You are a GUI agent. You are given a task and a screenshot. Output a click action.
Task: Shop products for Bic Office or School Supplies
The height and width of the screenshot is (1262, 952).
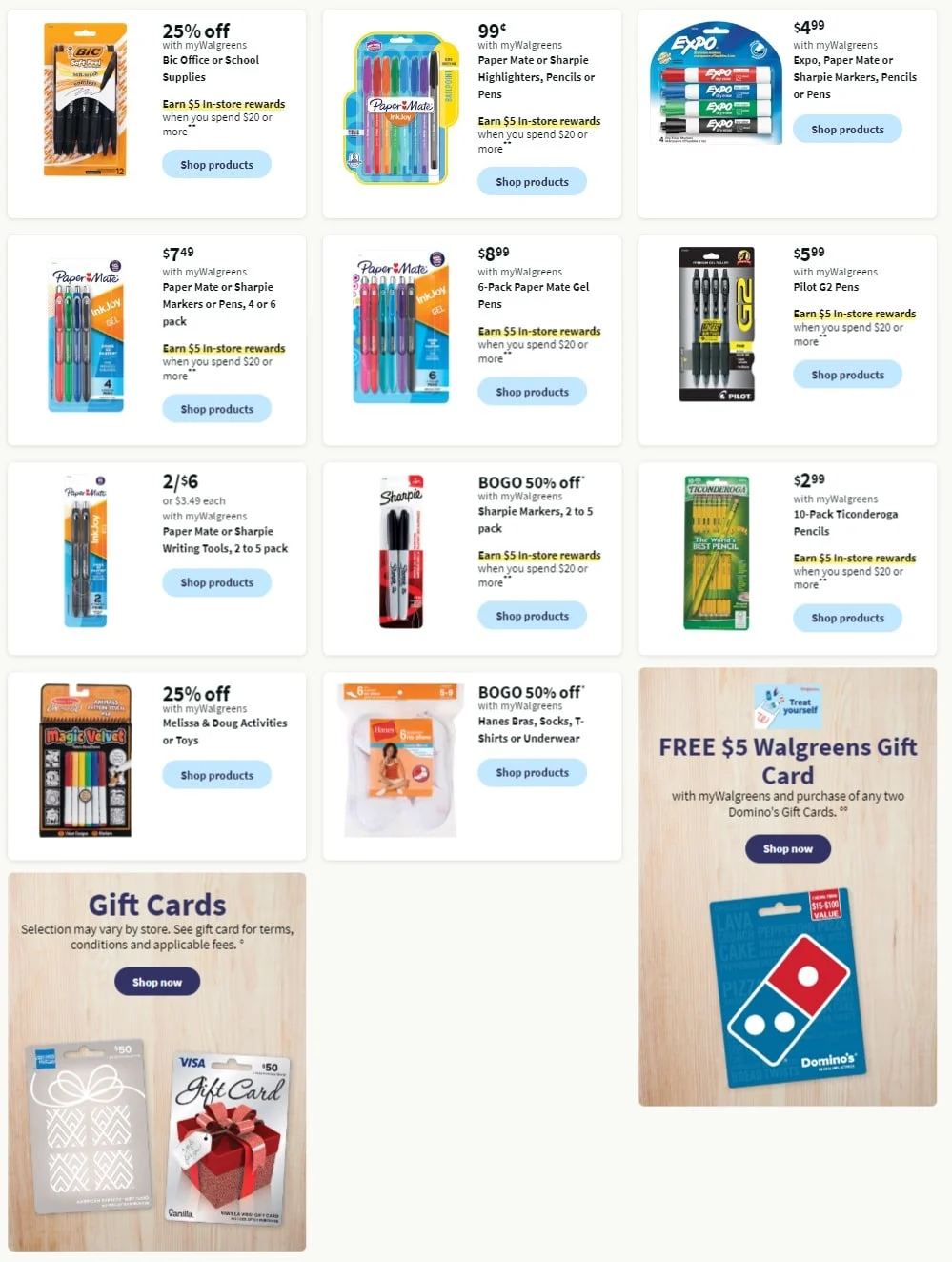(216, 164)
